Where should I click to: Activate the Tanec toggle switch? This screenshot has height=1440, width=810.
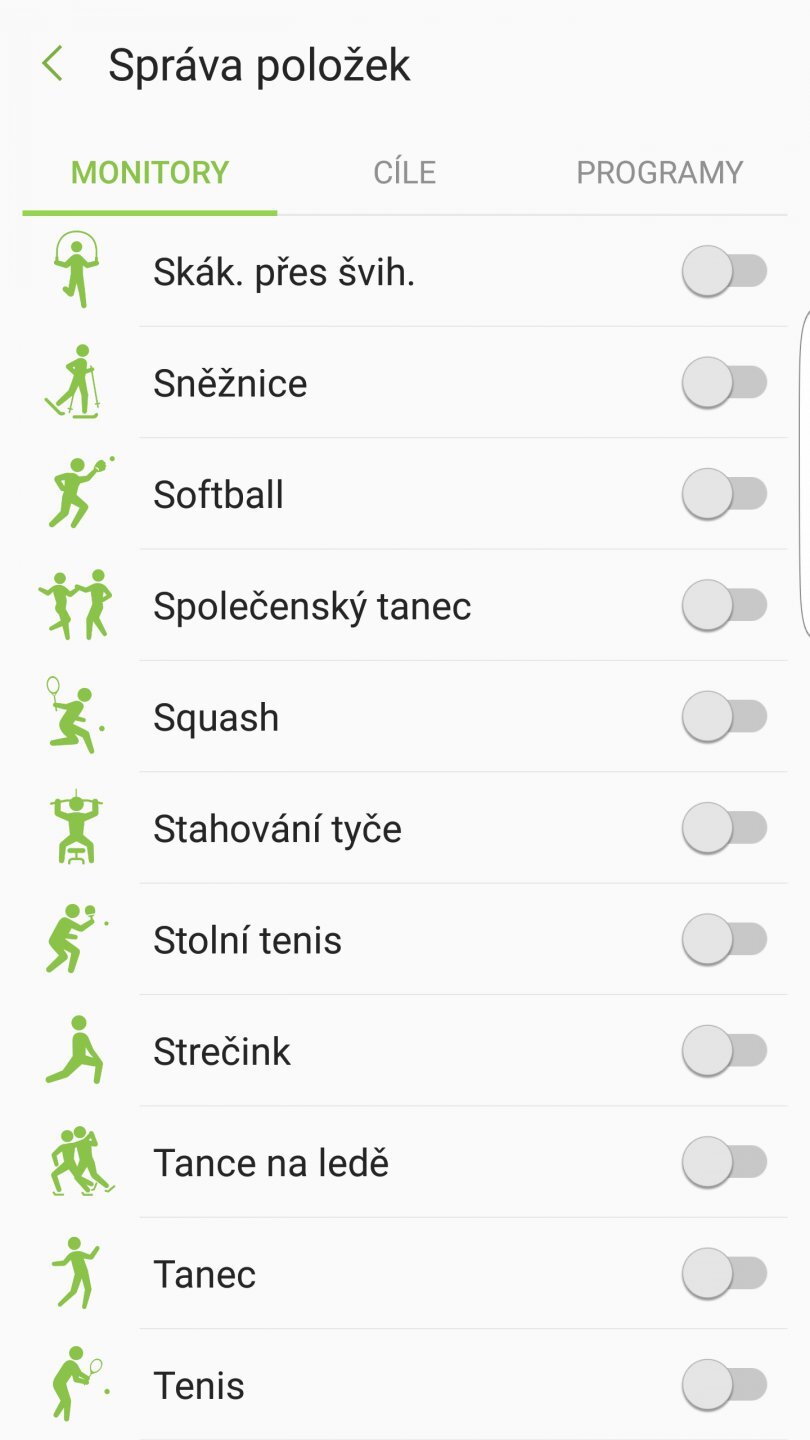723,1273
